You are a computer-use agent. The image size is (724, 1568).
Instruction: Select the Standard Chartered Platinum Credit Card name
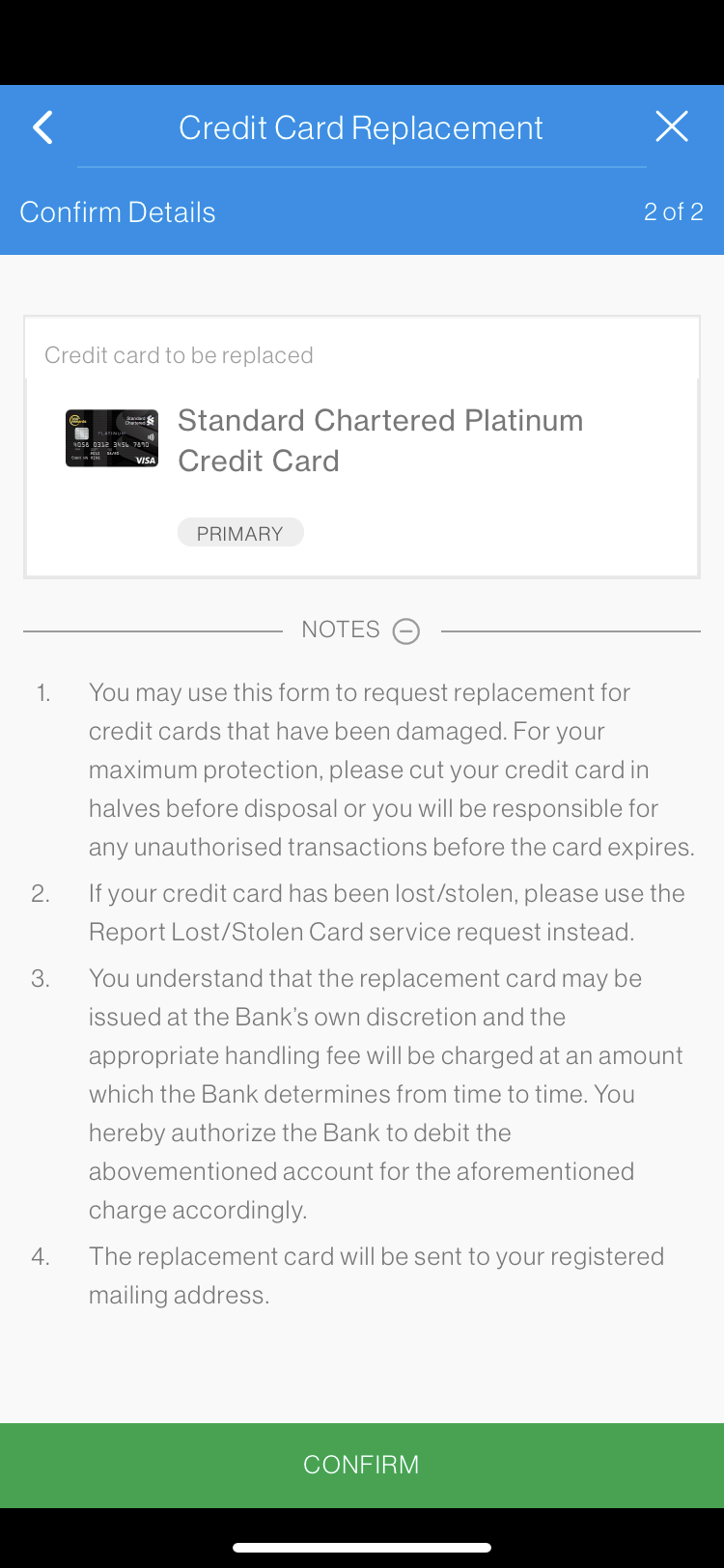tap(380, 439)
